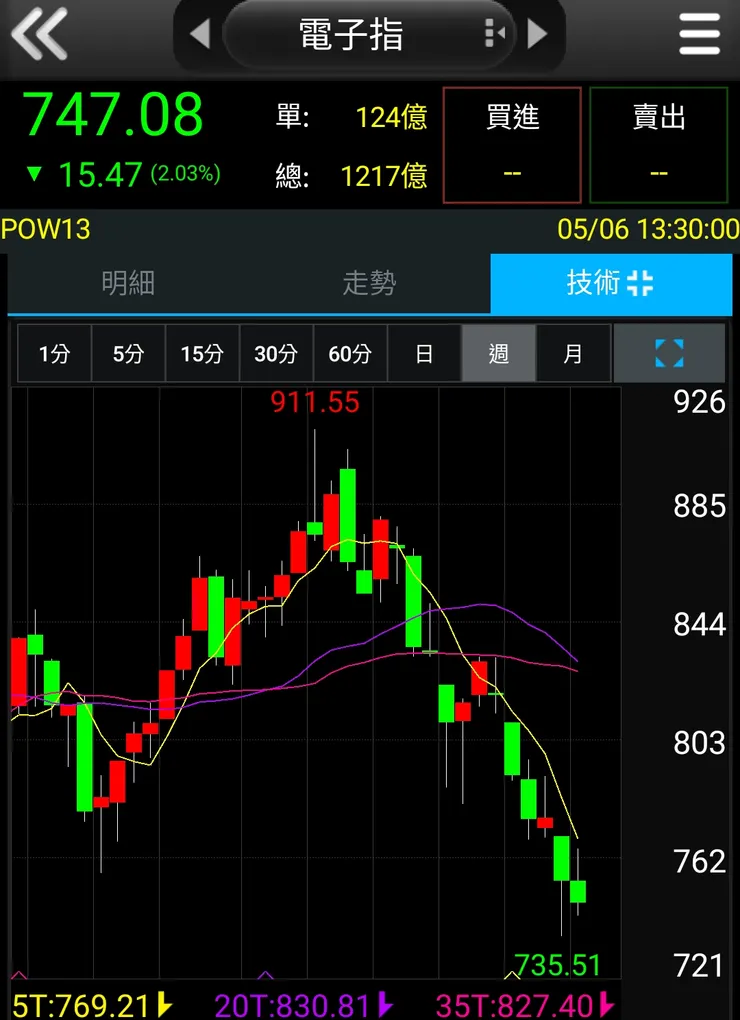This screenshot has height=1020, width=740.
Task: Select the 1分 chart interval
Action: [x=54, y=353]
